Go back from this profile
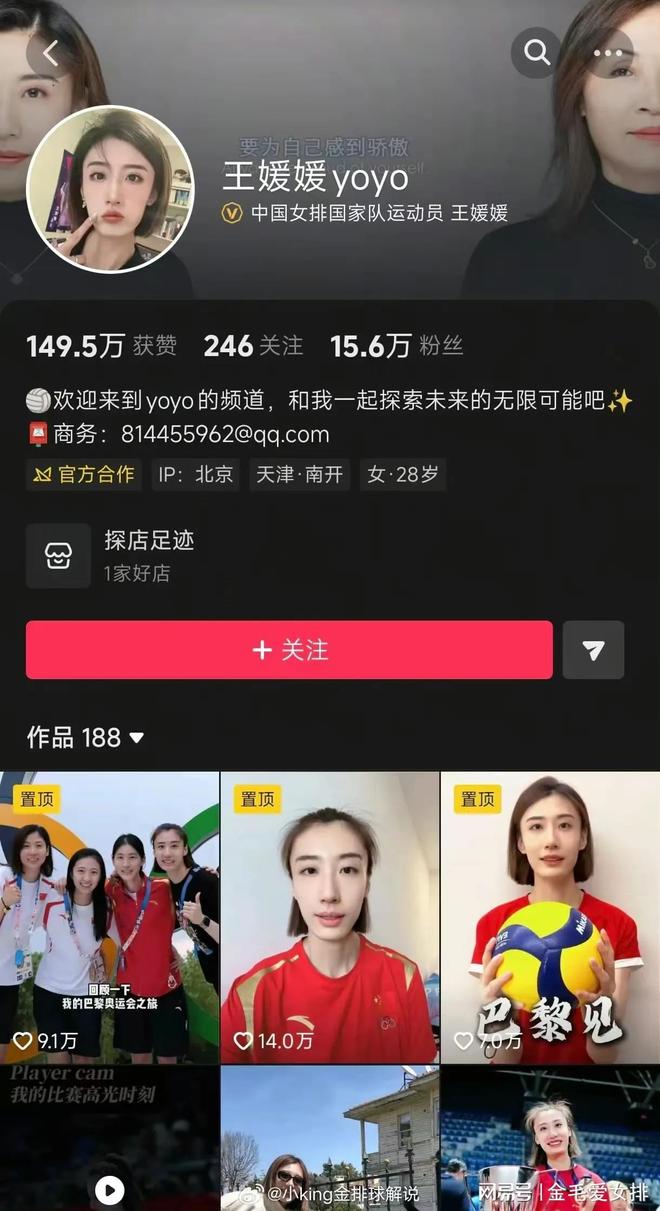 pos(50,53)
